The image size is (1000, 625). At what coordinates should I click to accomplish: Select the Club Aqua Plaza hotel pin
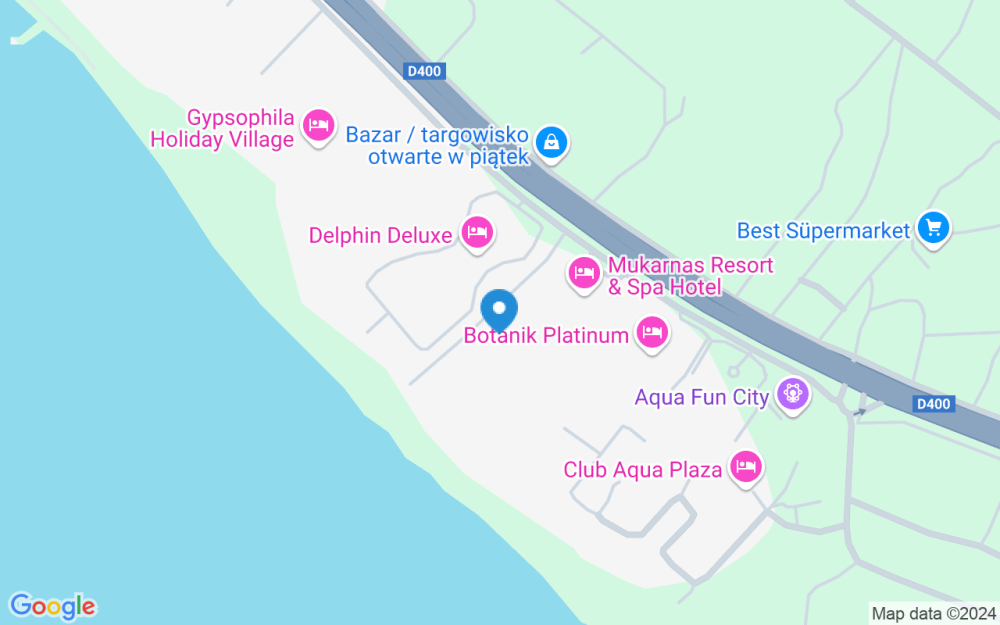(746, 466)
